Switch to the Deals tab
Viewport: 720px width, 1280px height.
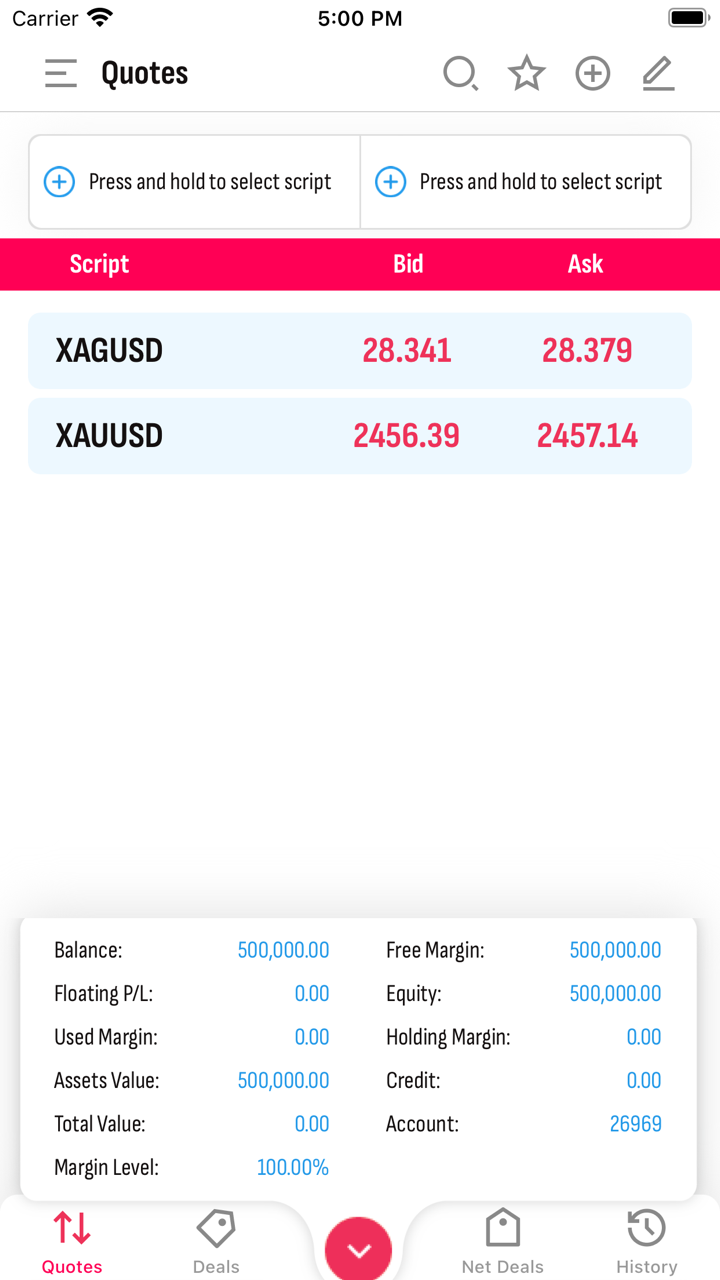tap(216, 1241)
